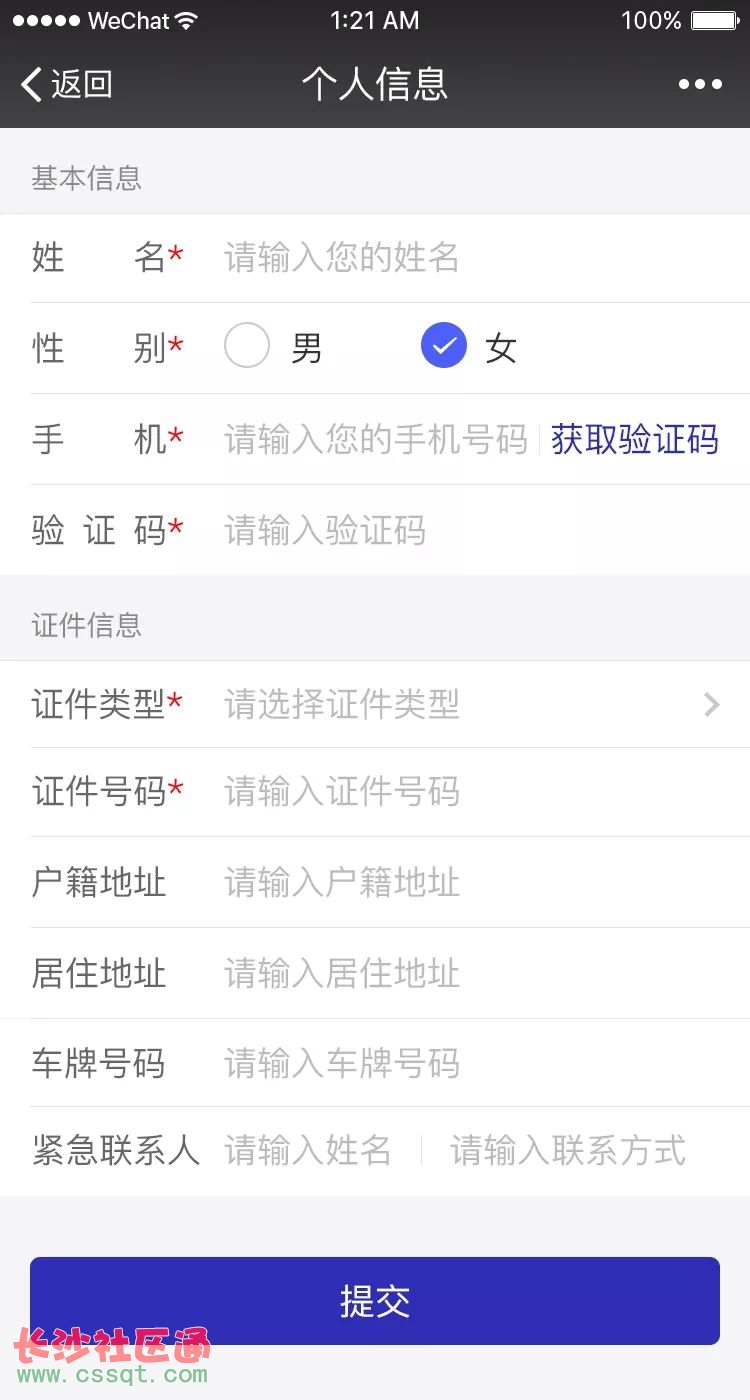Open the three-dot overflow menu
This screenshot has height=1400, width=750.
(700, 84)
